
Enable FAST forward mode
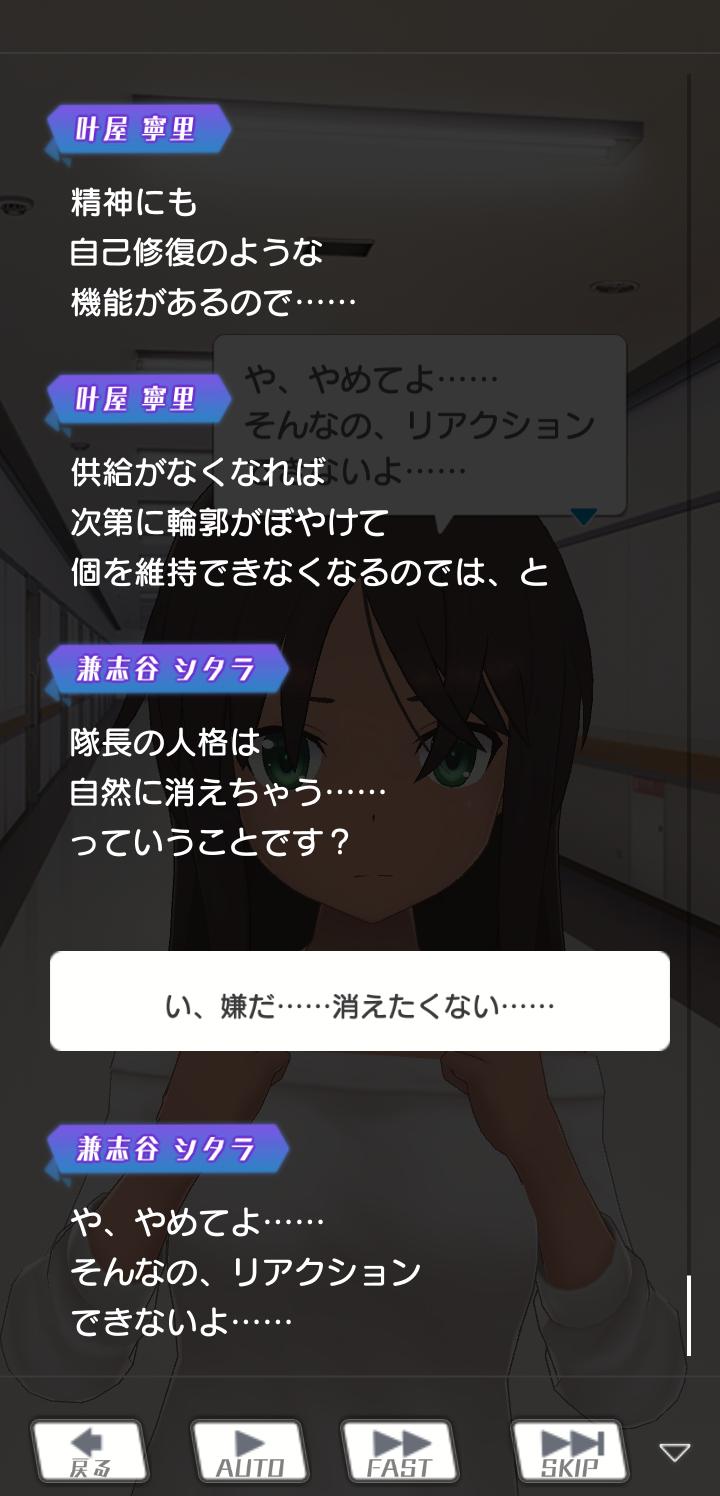[x=400, y=1452]
